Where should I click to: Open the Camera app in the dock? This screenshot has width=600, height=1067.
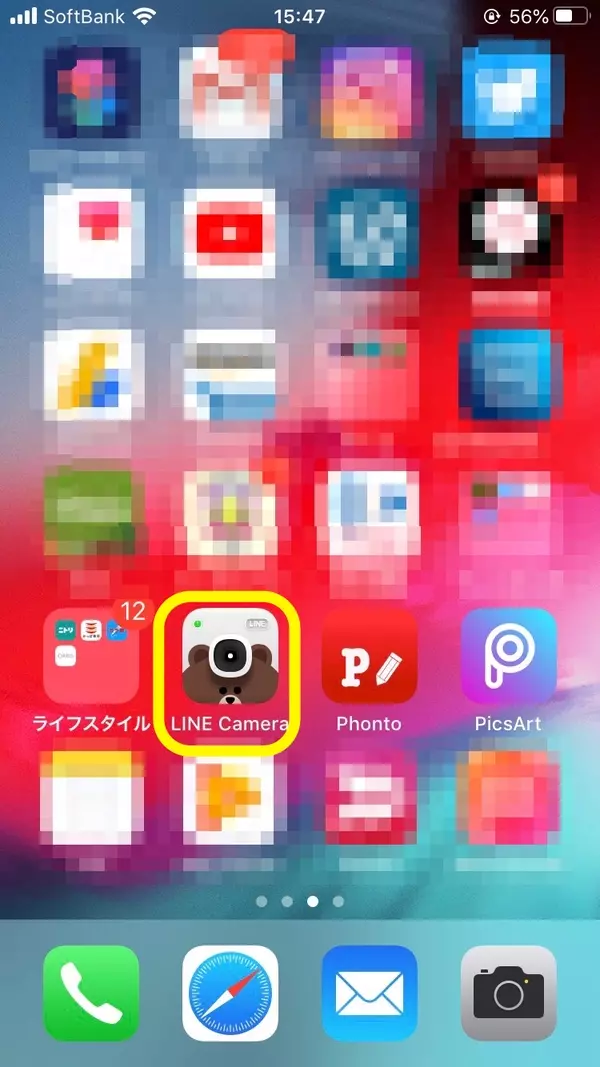coord(508,993)
